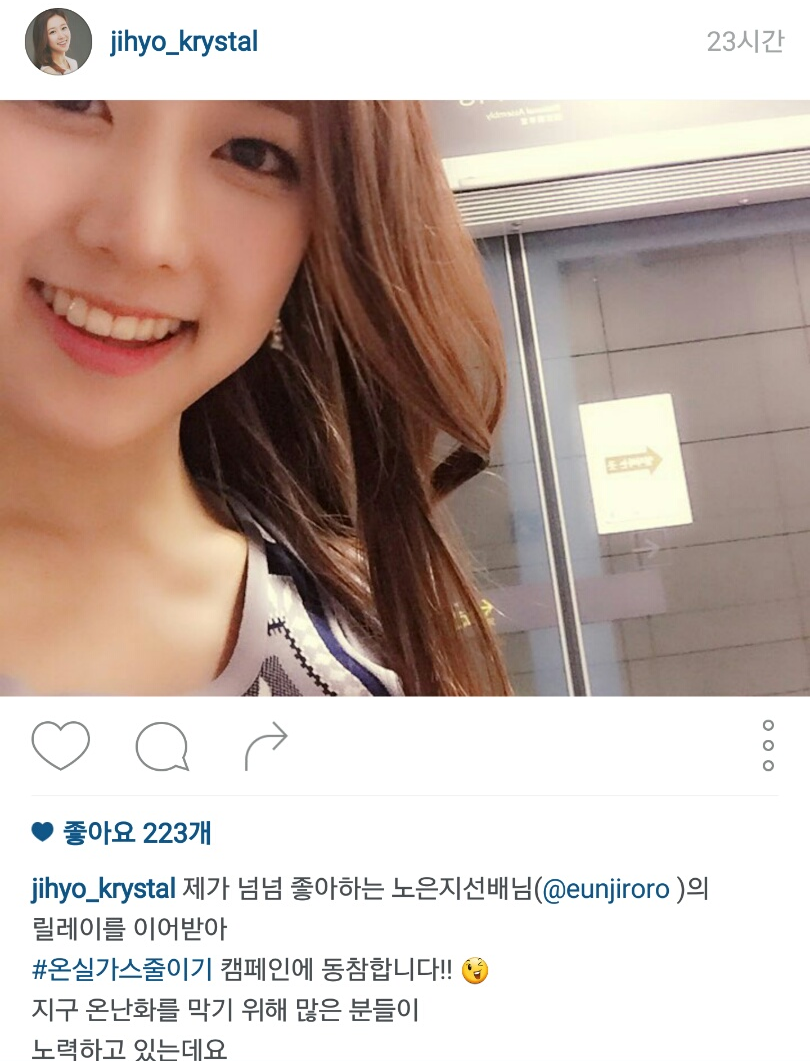Open the jihyo_krystal username in the post header
The height and width of the screenshot is (1061, 810).
pyautogui.click(x=184, y=43)
